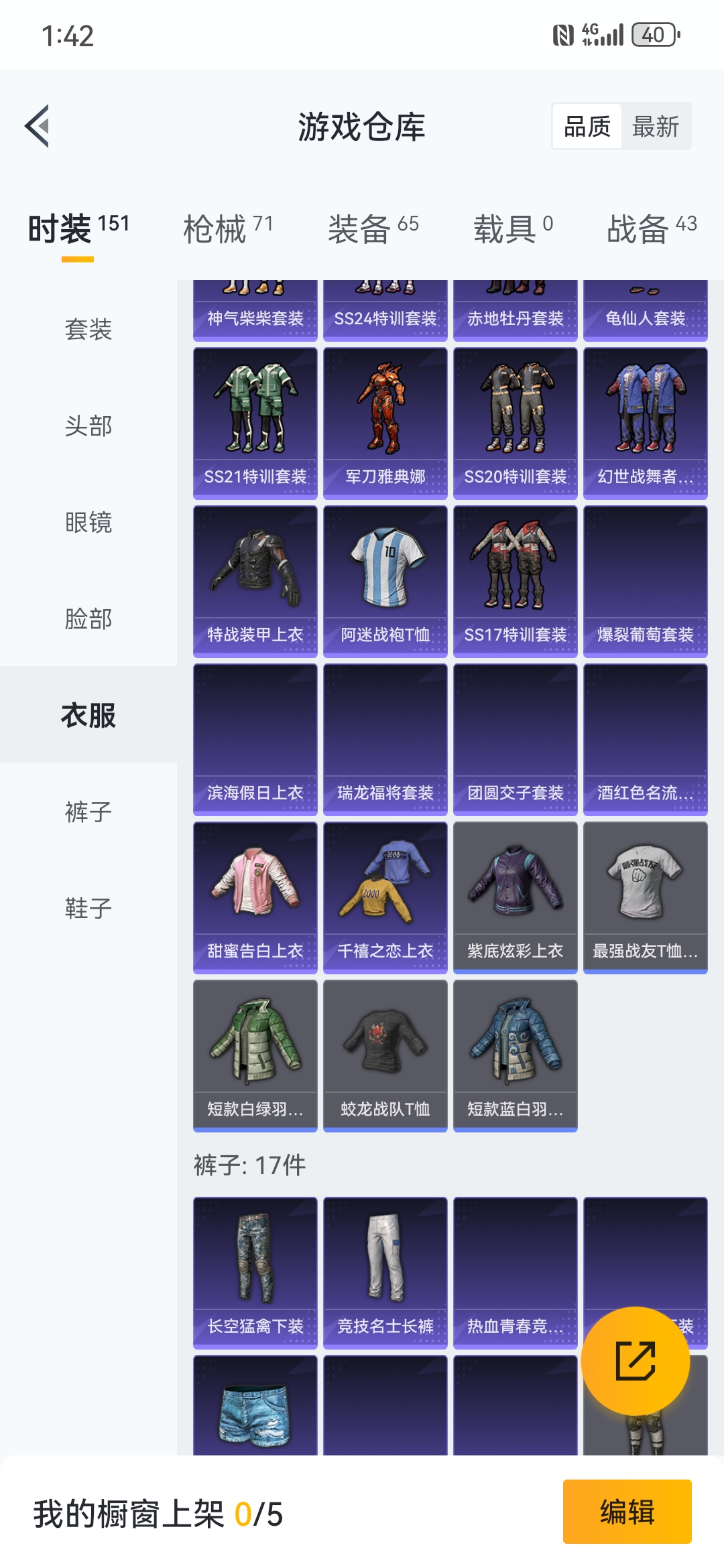Switch to the 载具 tab
Image resolution: width=724 pixels, height=1568 pixels.
click(x=513, y=229)
